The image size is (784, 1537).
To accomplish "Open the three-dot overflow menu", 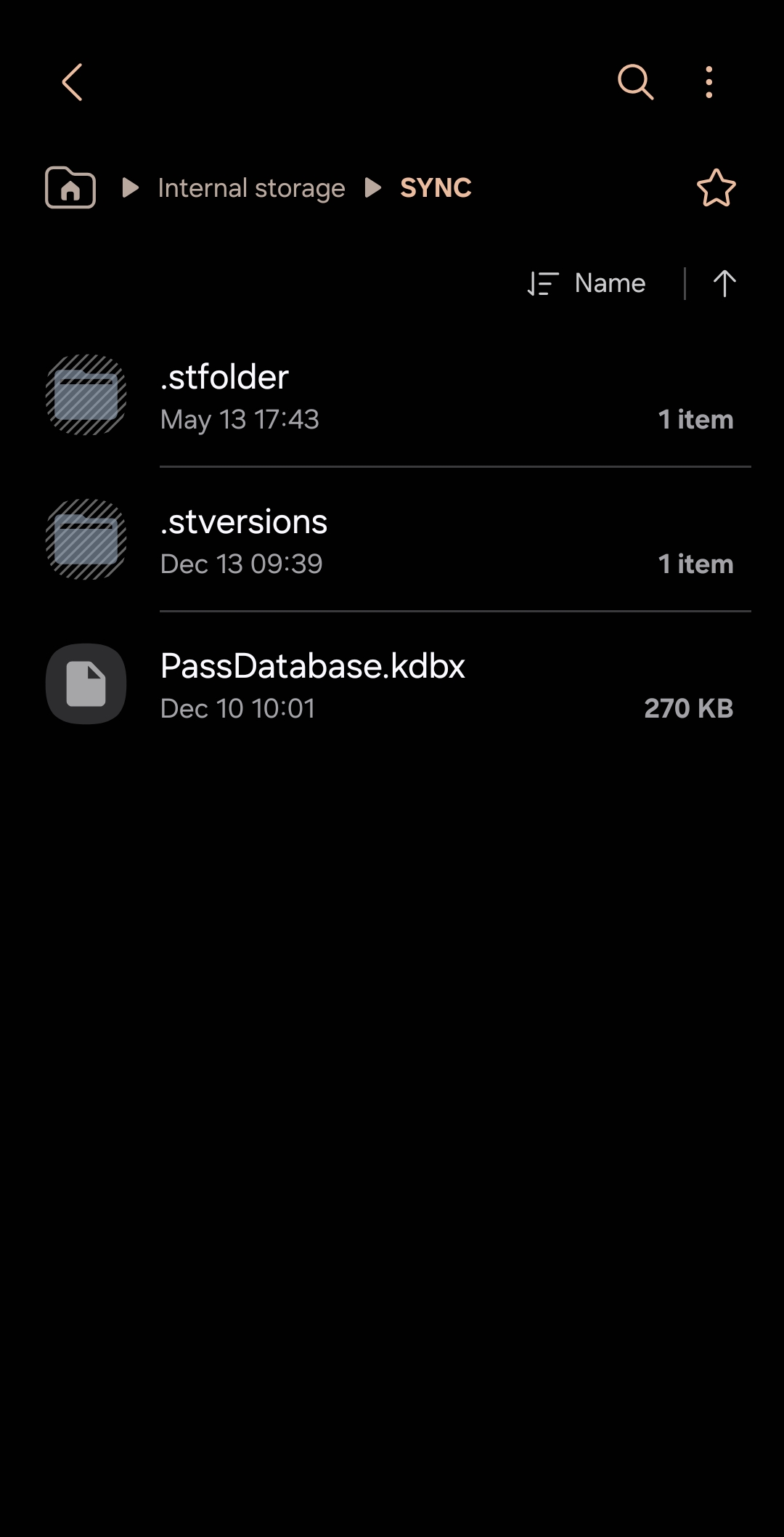I will point(709,82).
